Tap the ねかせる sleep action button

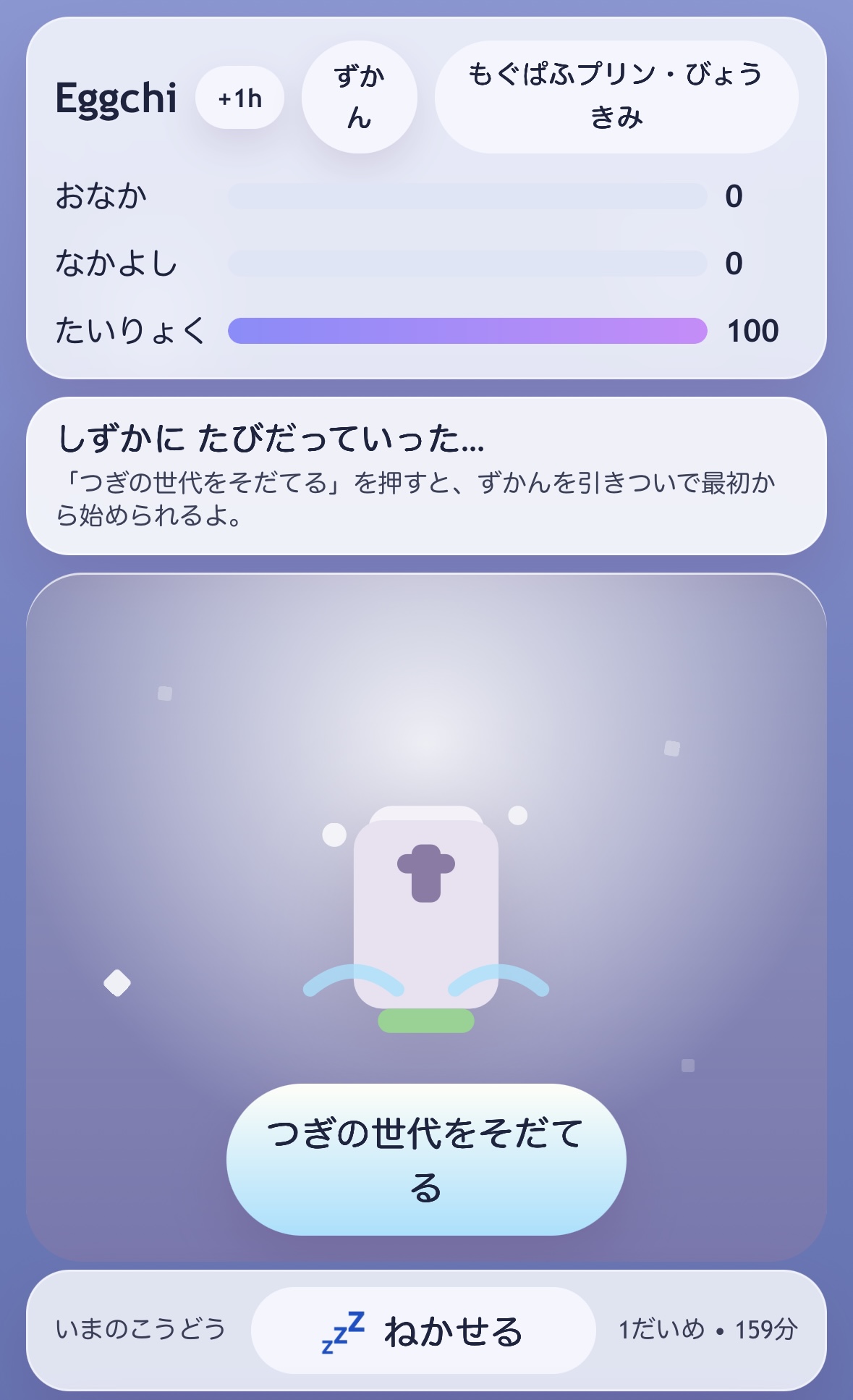coord(423,1331)
